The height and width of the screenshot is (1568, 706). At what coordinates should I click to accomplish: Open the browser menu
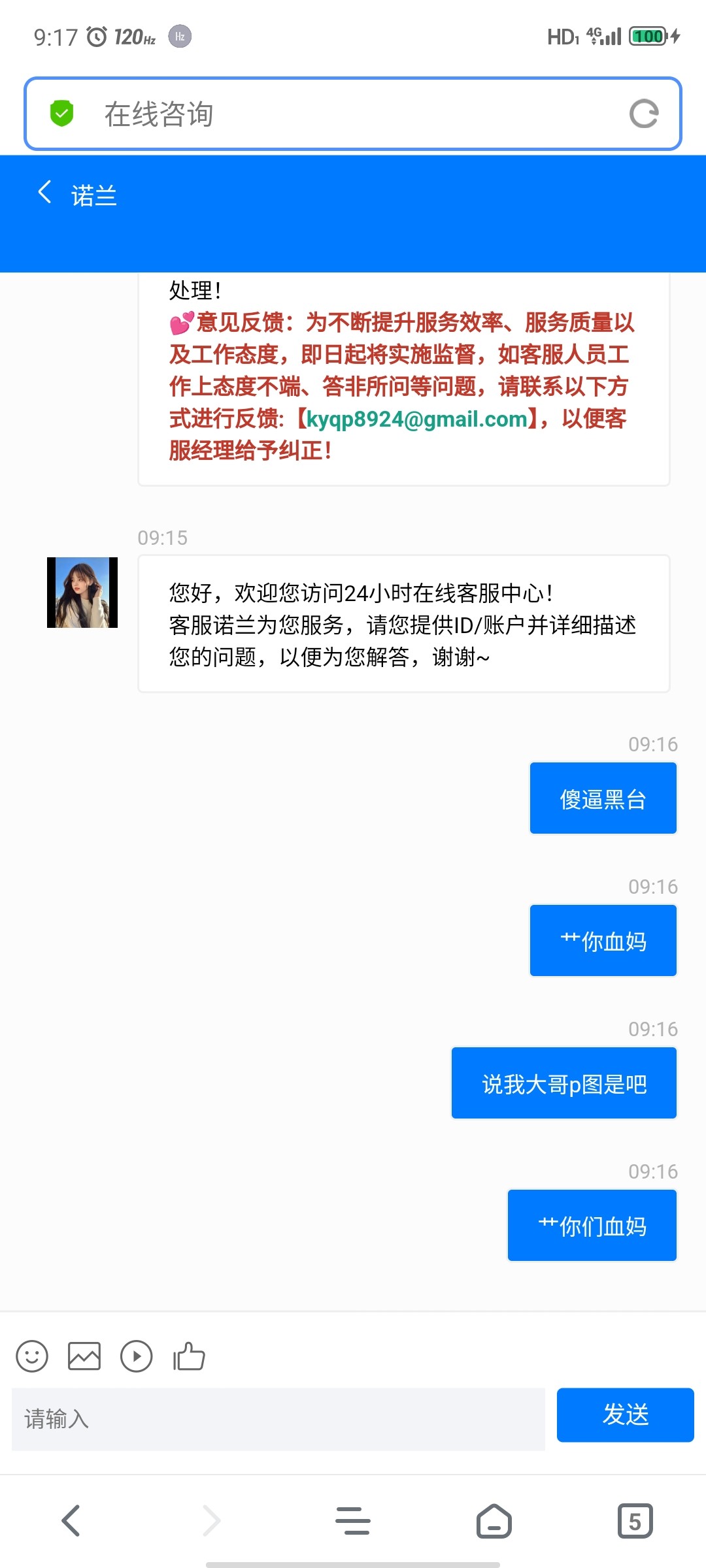pyautogui.click(x=352, y=1521)
